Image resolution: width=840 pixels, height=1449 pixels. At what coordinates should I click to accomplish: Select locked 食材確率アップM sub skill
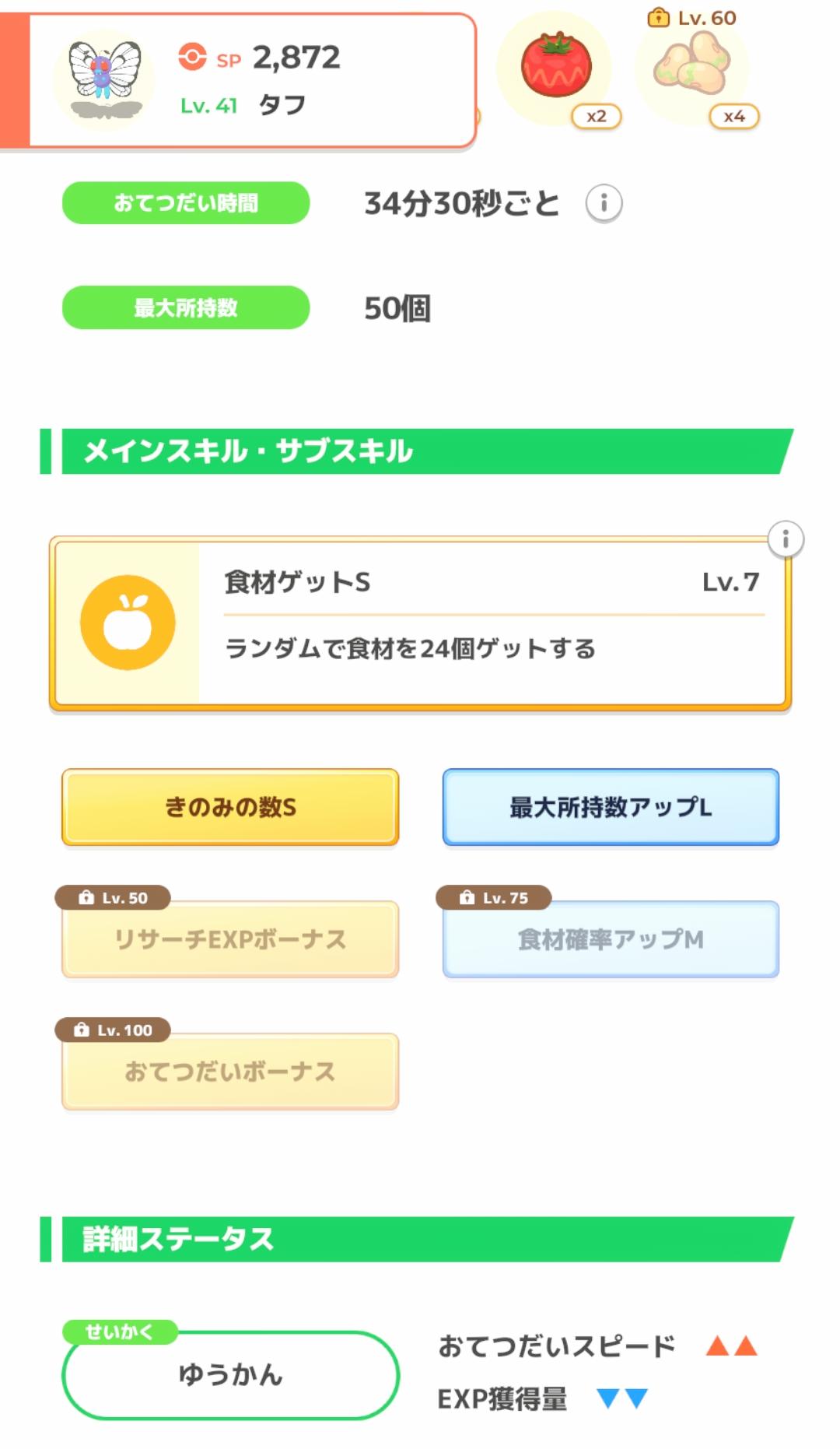611,939
